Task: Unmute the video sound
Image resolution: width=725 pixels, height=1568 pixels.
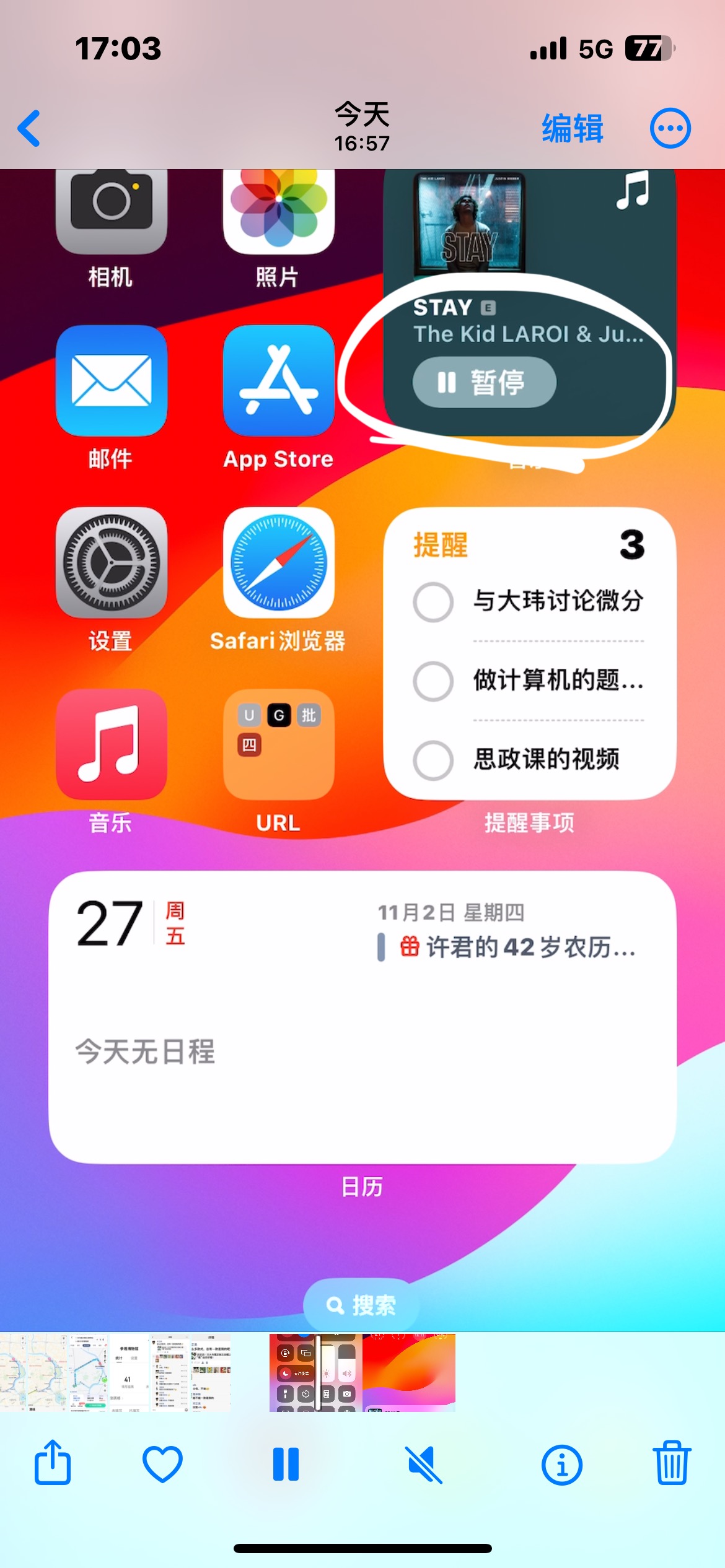Action: (x=424, y=1465)
